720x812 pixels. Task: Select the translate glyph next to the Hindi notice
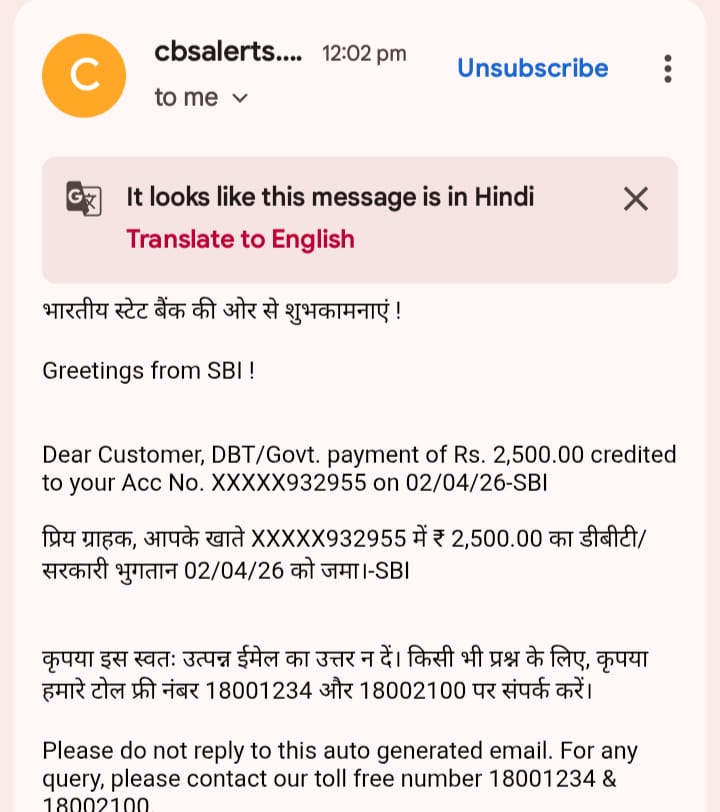point(84,199)
